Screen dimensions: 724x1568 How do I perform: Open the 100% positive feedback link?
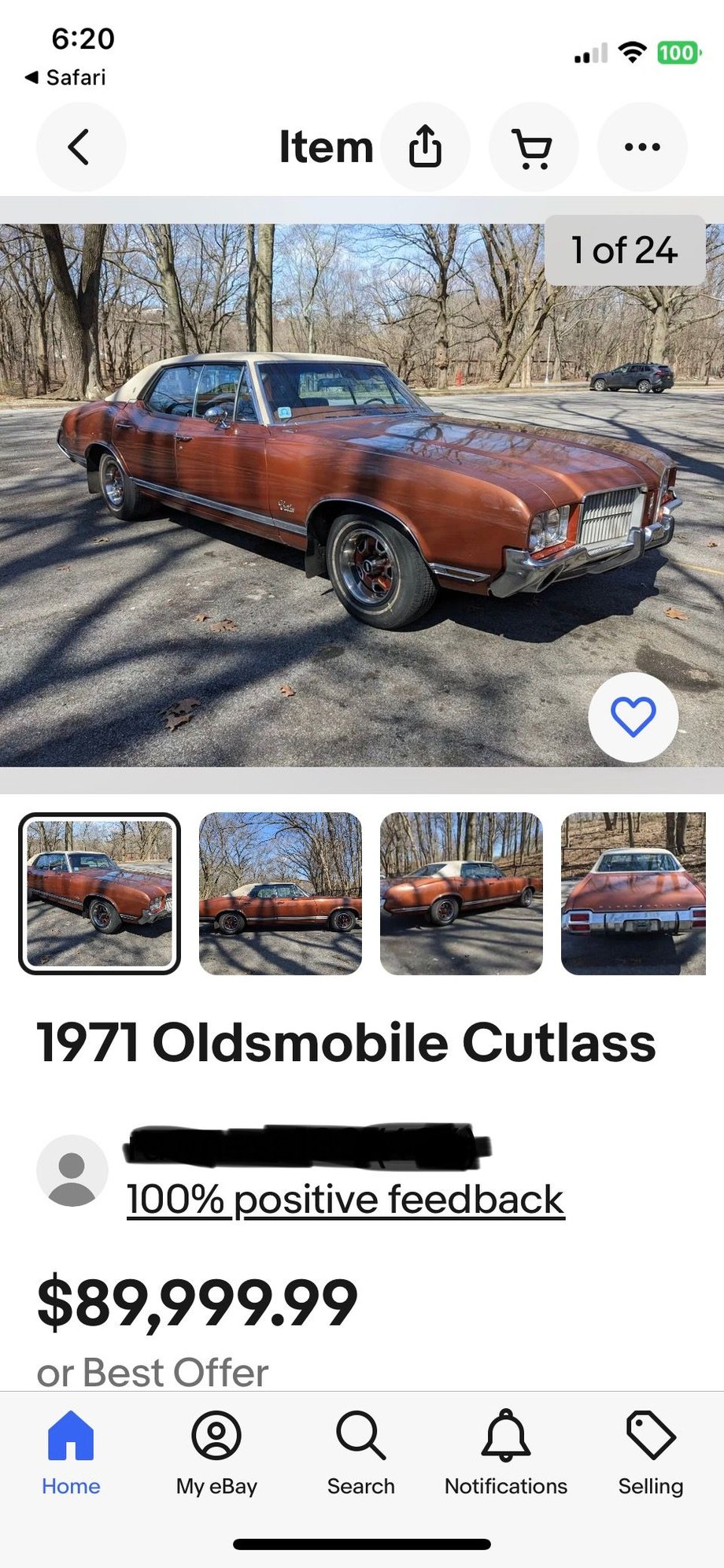[345, 1200]
